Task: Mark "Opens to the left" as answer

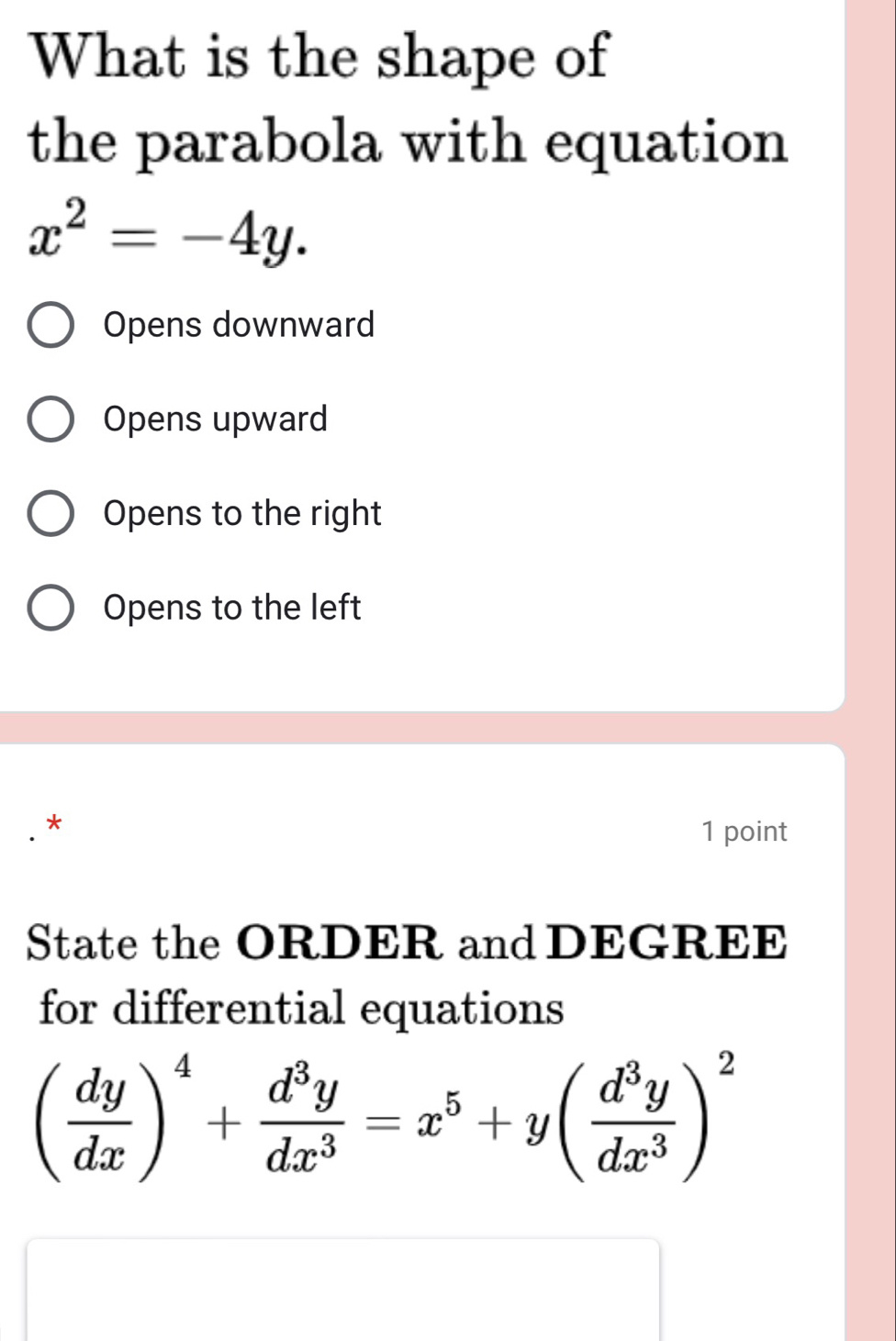Action: (50, 608)
